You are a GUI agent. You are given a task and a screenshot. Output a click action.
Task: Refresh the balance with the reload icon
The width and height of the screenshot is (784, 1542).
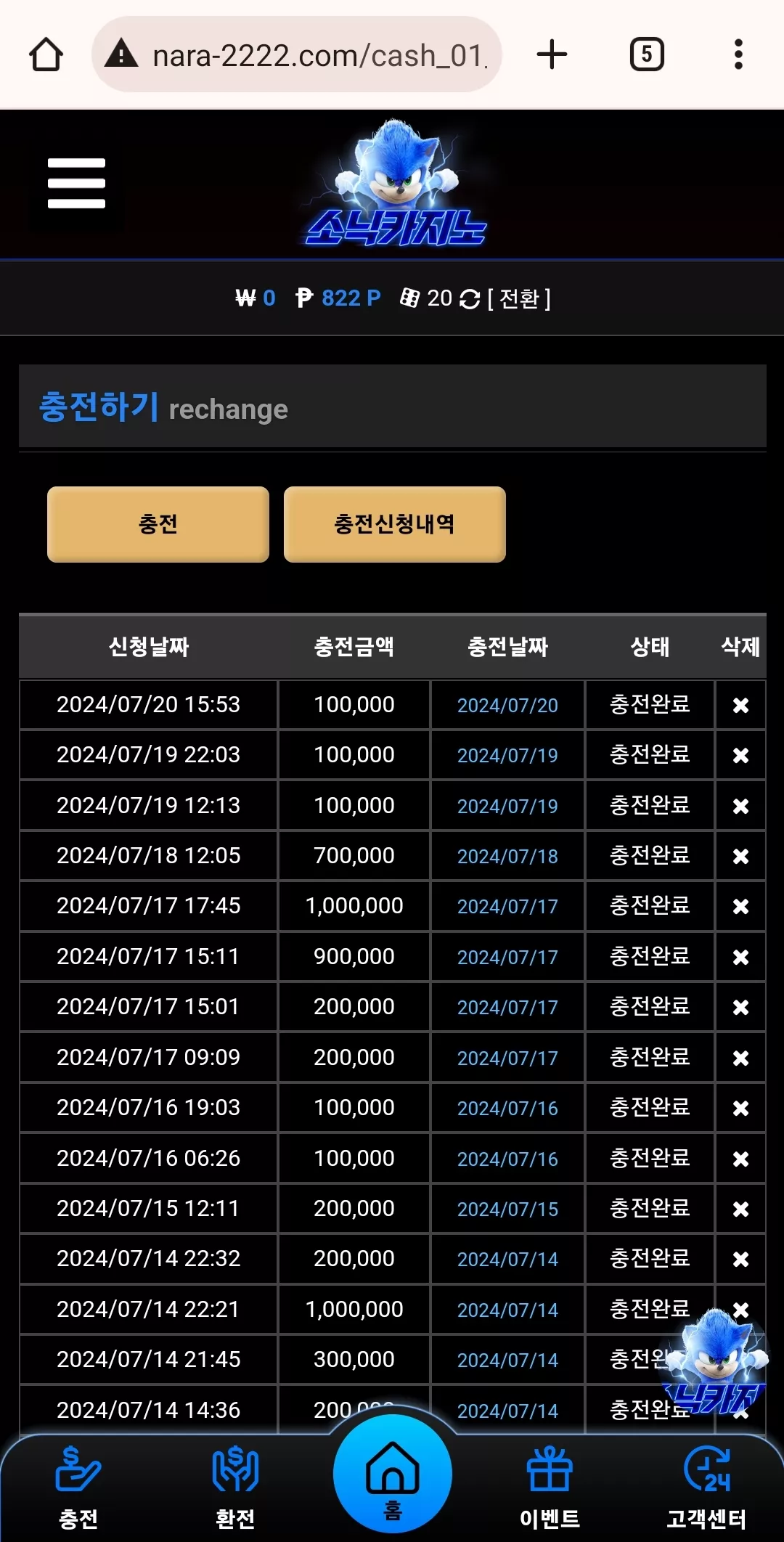pyautogui.click(x=470, y=298)
